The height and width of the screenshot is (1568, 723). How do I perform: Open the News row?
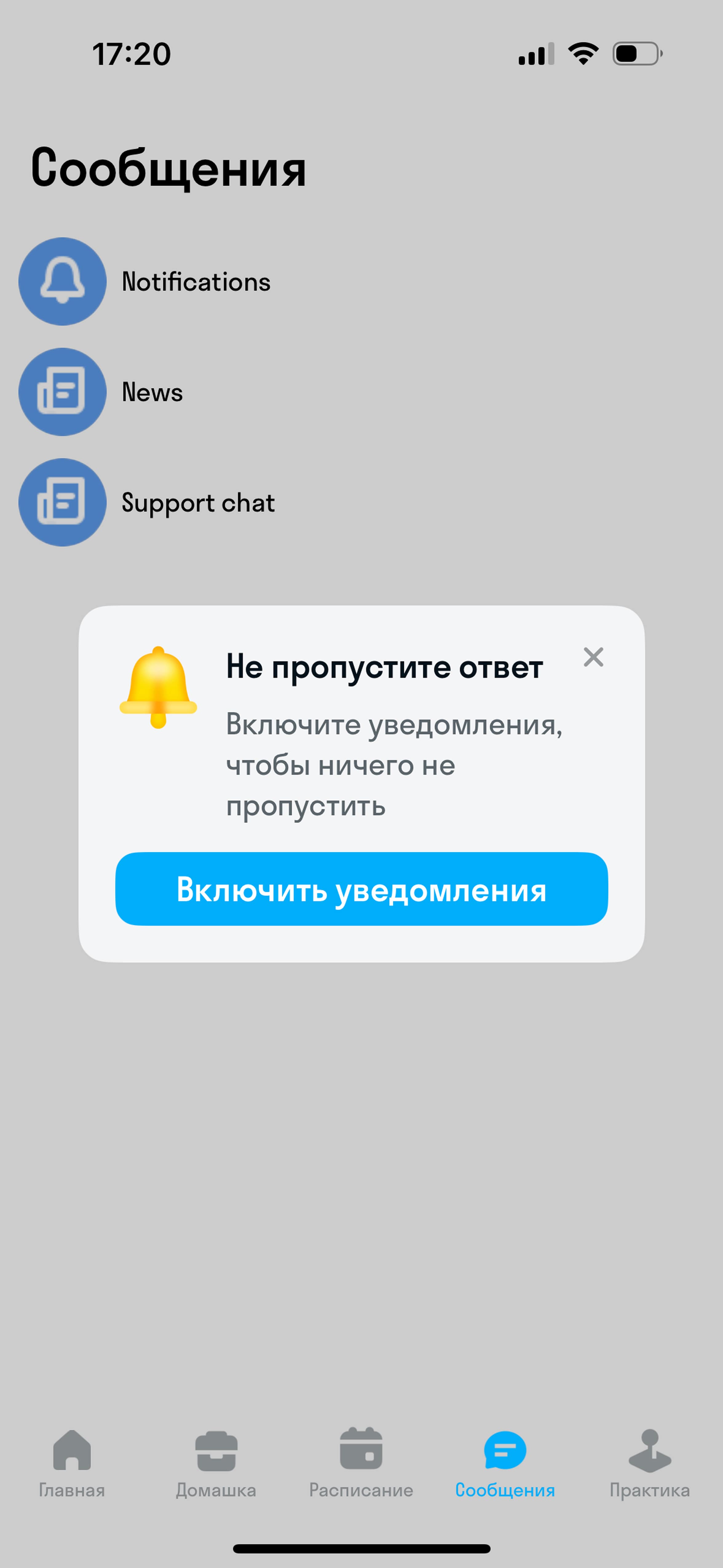point(152,392)
